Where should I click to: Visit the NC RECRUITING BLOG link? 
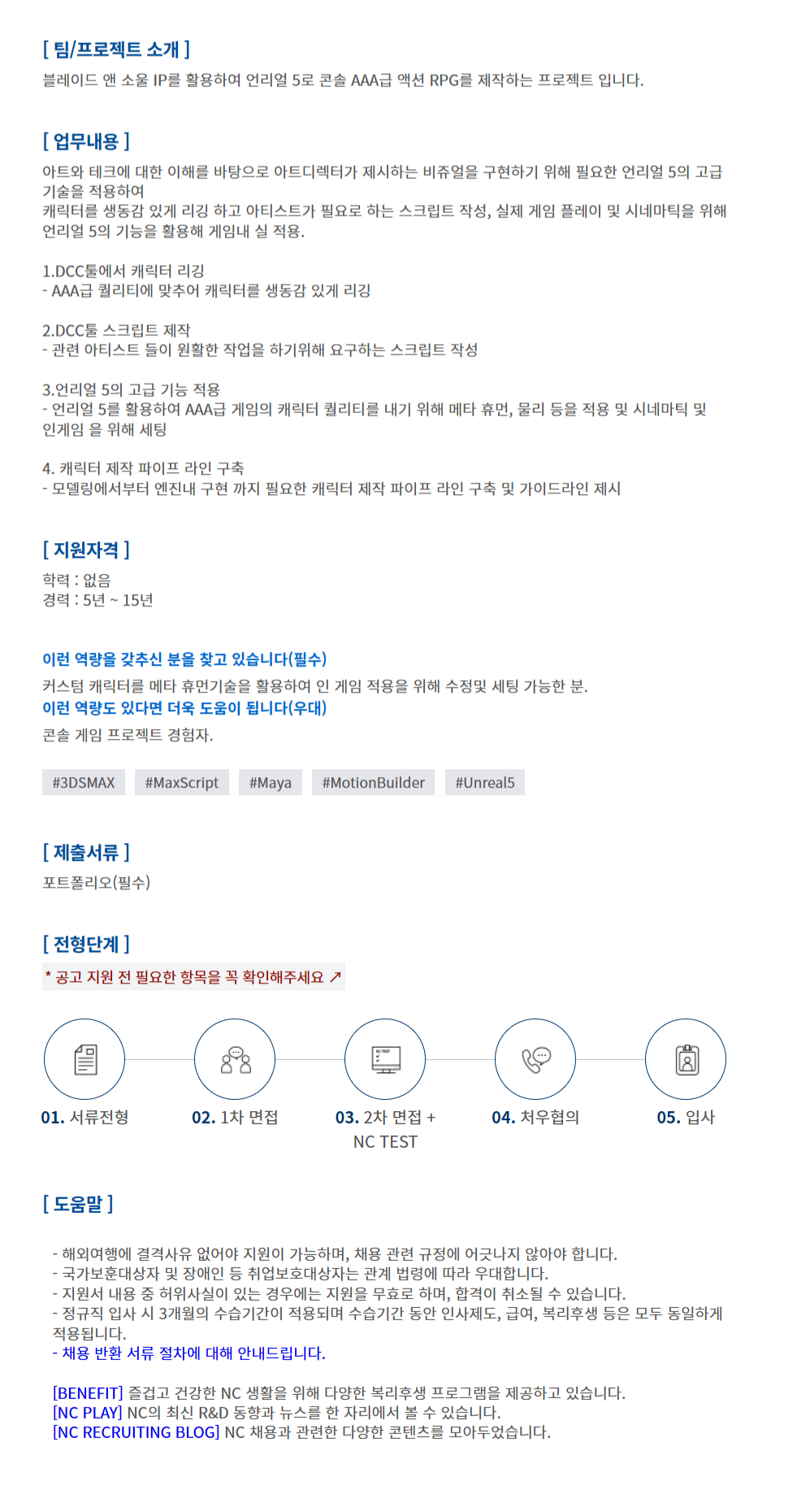coord(136,1432)
